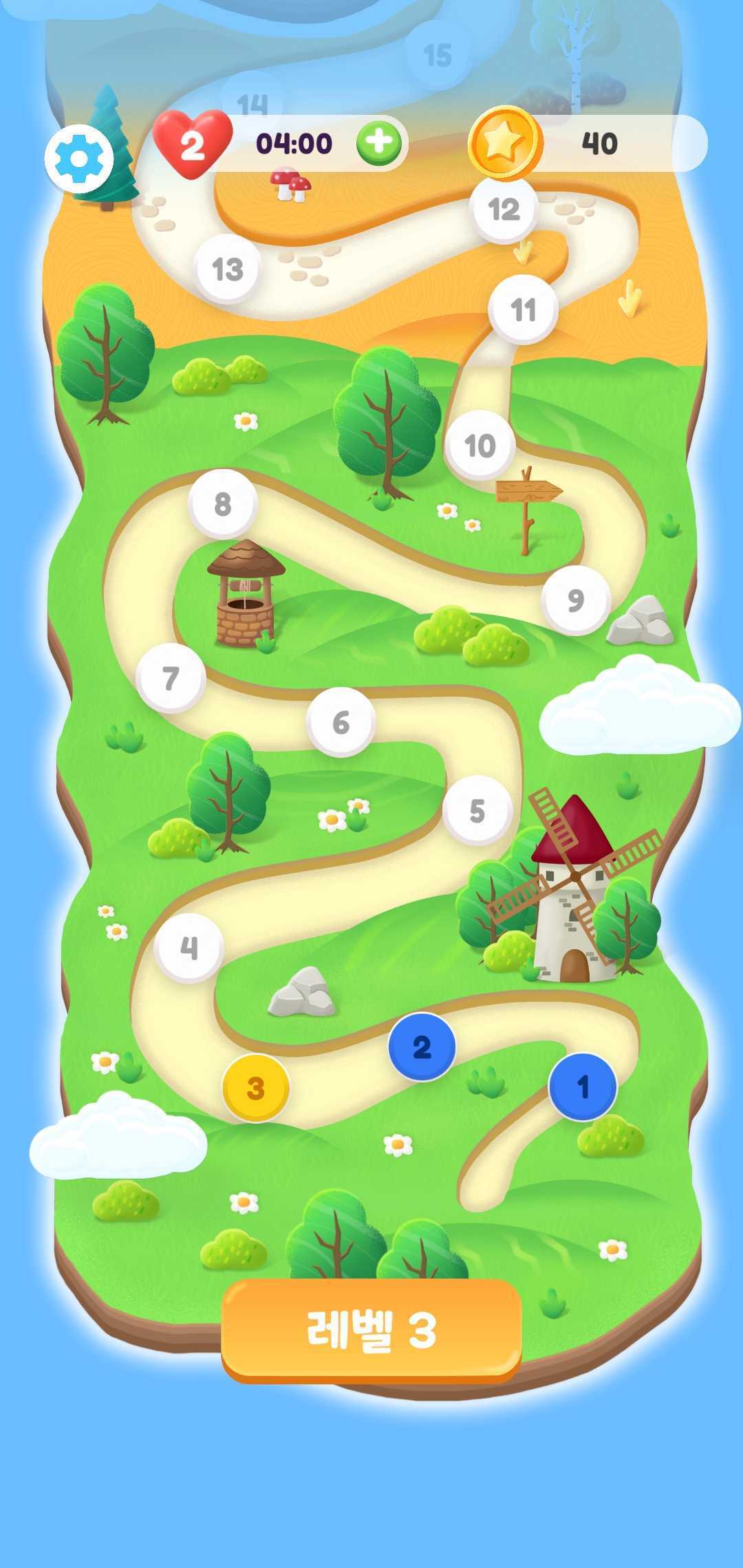Add more lives with the green plus
The width and height of the screenshot is (743, 1568).
click(379, 142)
